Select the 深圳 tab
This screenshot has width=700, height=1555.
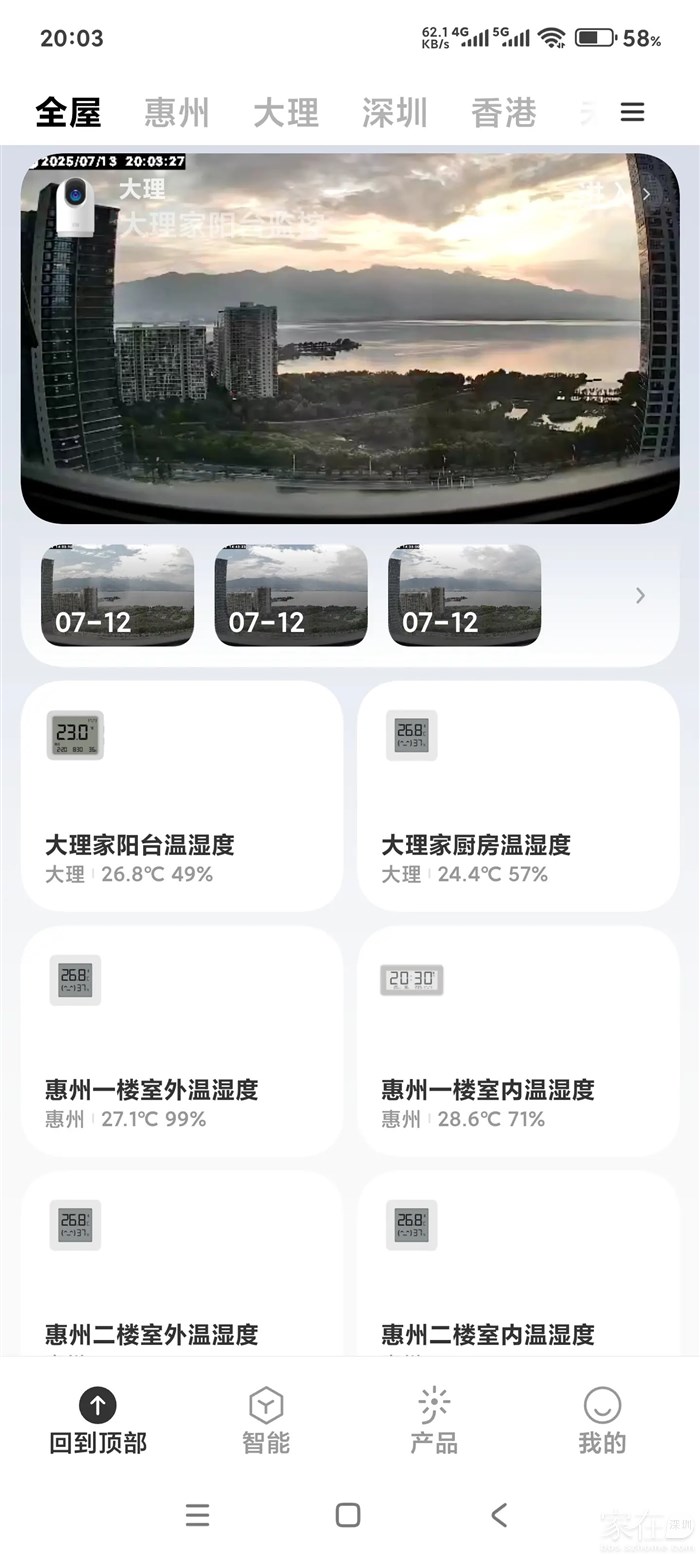[395, 112]
